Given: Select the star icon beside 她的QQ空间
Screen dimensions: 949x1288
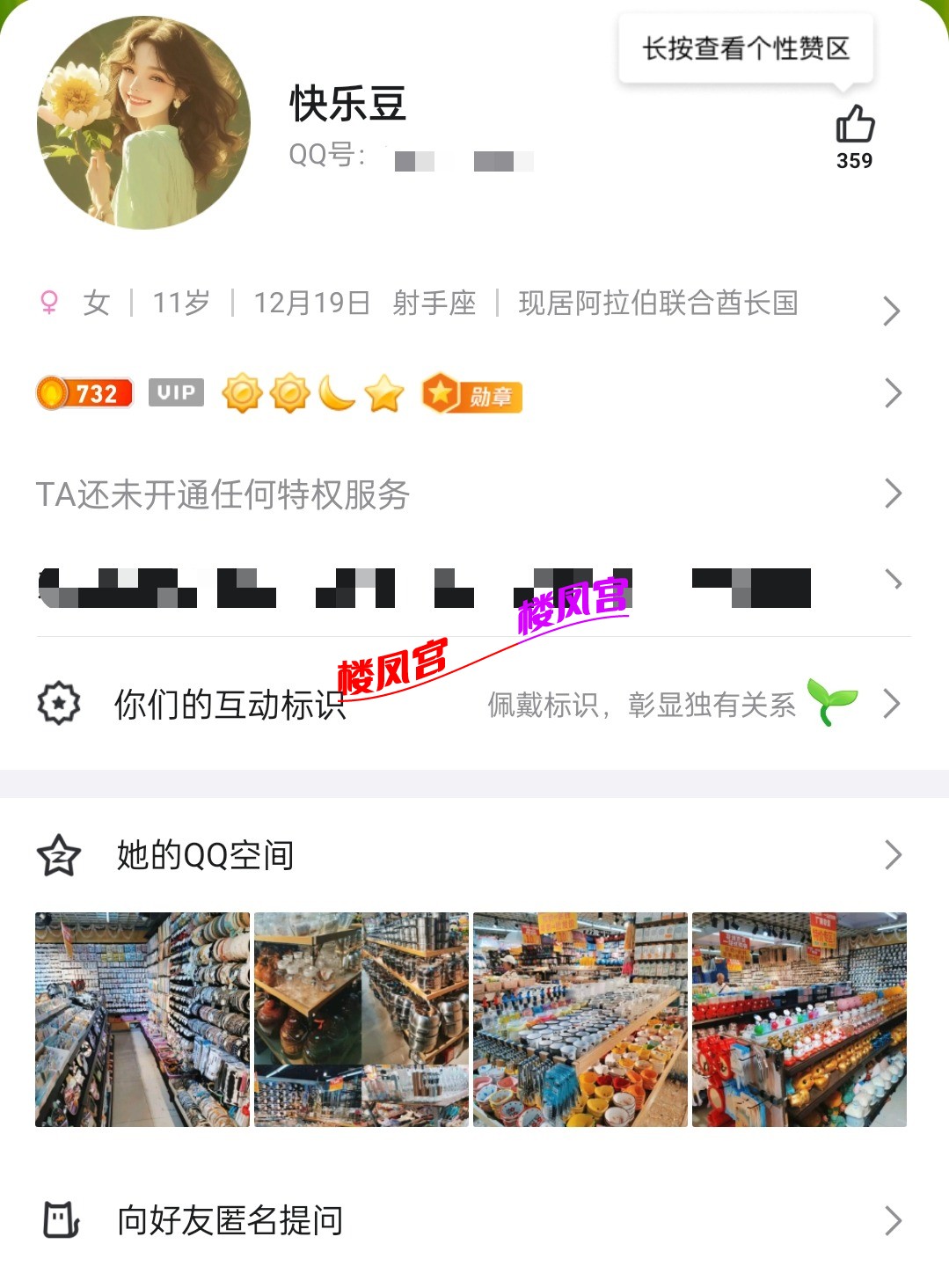Looking at the screenshot, I should click(x=58, y=853).
